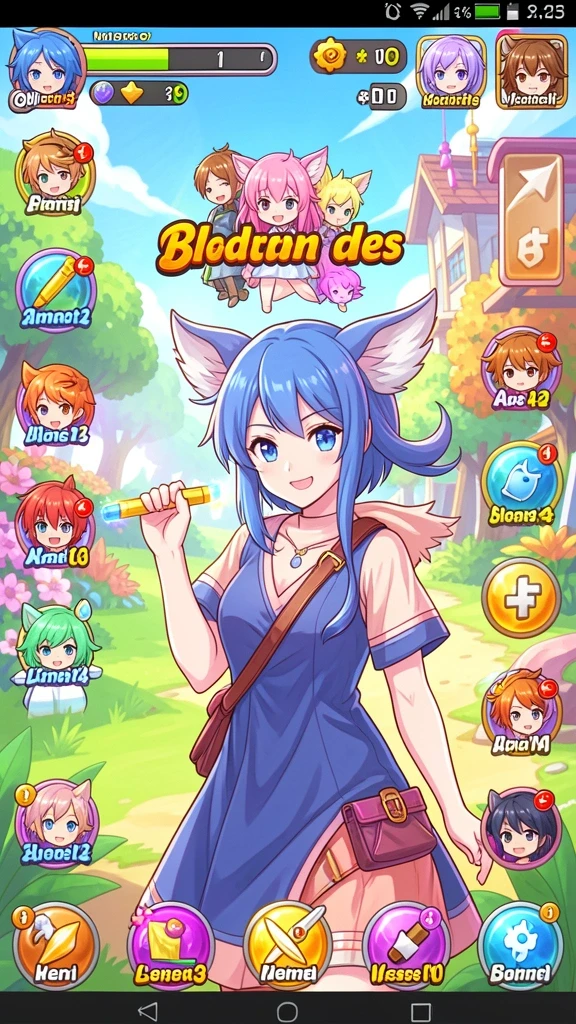
Task: Select the brown-haired character portrait at top
Action: click(x=531, y=71)
